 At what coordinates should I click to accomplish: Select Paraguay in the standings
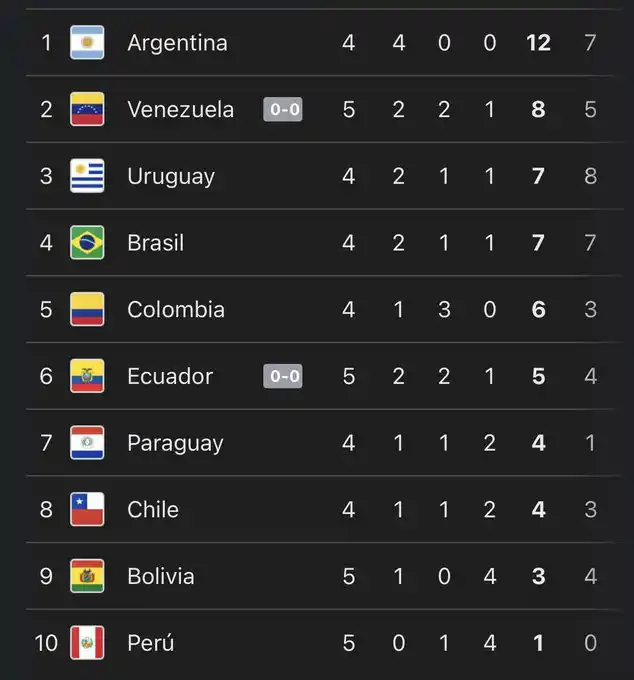(x=175, y=443)
